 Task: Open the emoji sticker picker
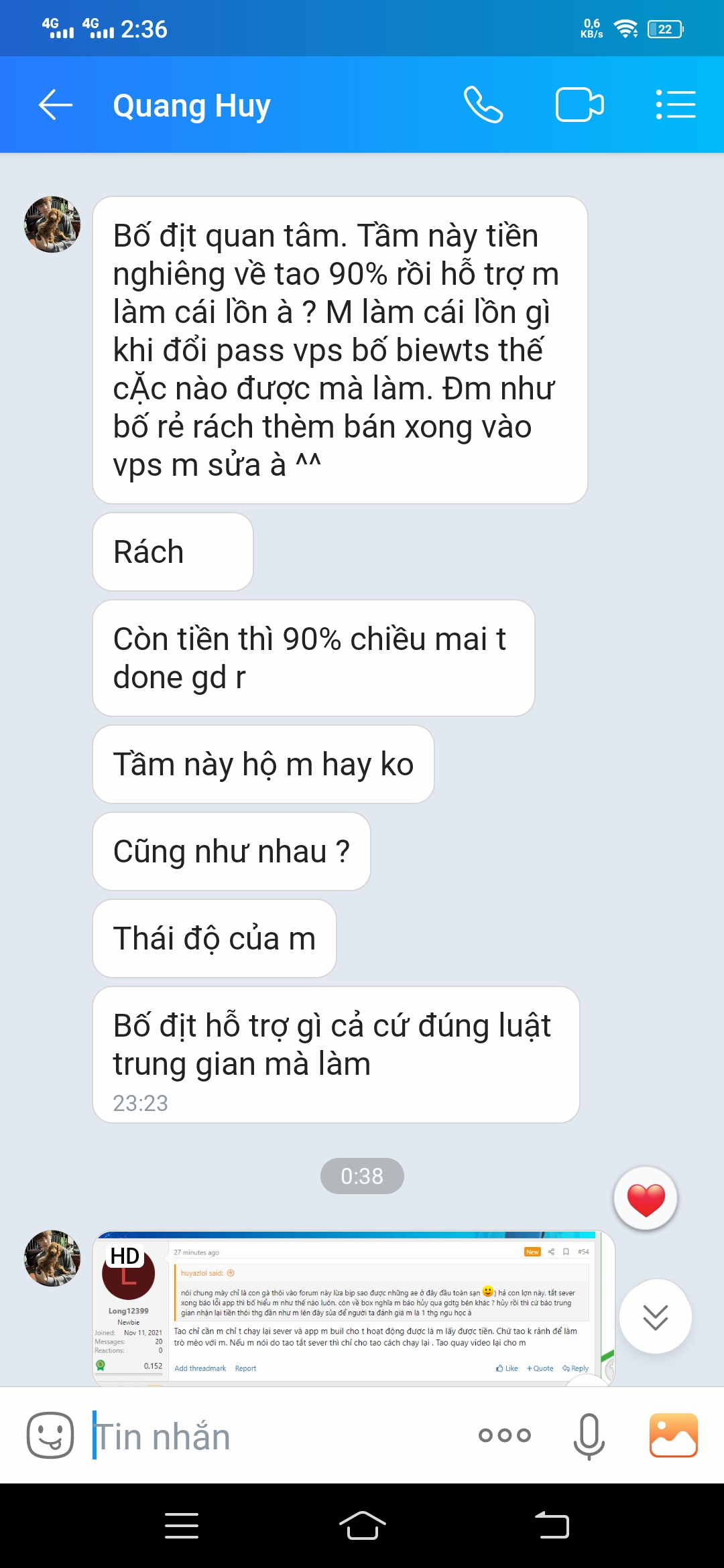pyautogui.click(x=50, y=1435)
